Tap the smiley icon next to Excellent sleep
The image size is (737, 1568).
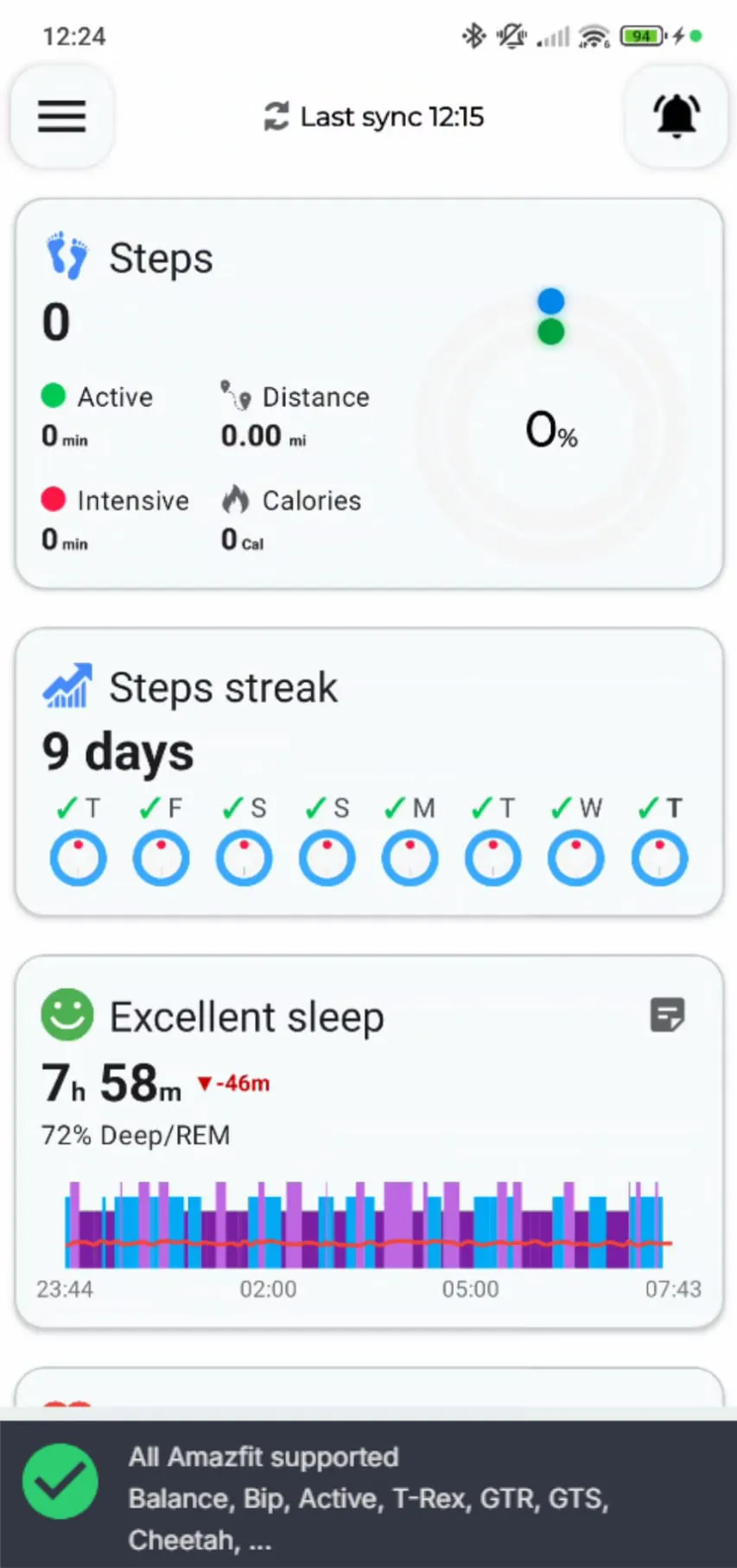[67, 1014]
